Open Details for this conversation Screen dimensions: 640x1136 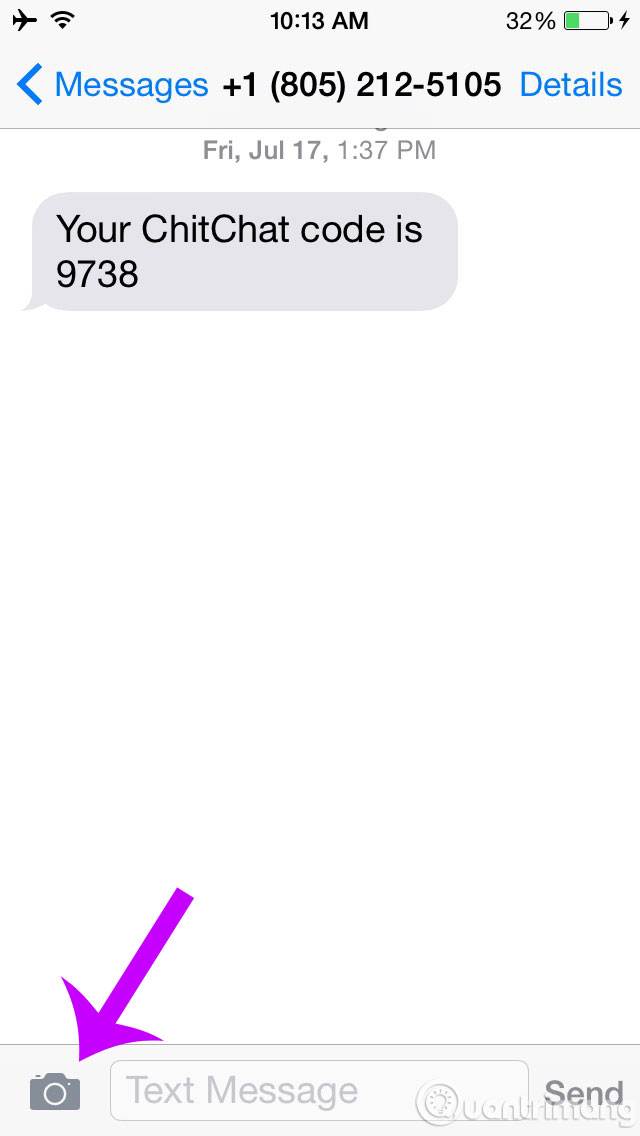pos(570,86)
